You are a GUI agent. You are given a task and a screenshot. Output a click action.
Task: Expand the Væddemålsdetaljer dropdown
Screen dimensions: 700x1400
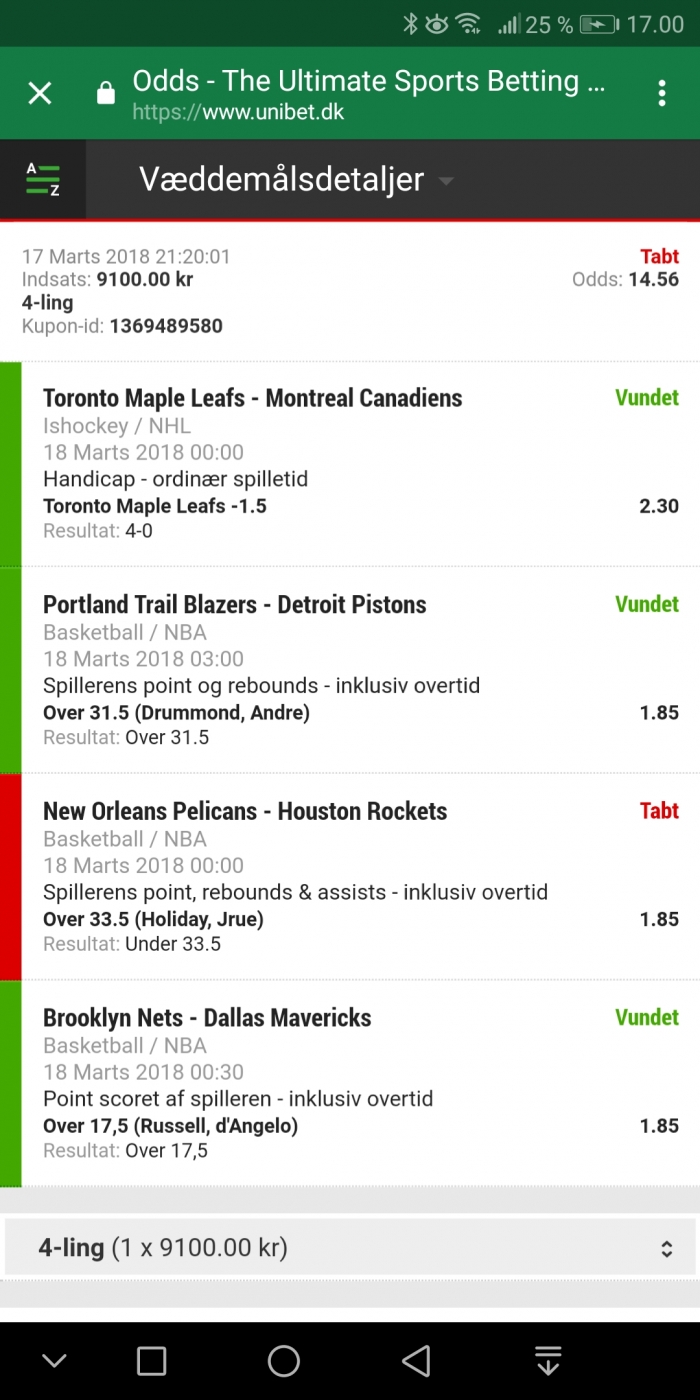coord(296,180)
